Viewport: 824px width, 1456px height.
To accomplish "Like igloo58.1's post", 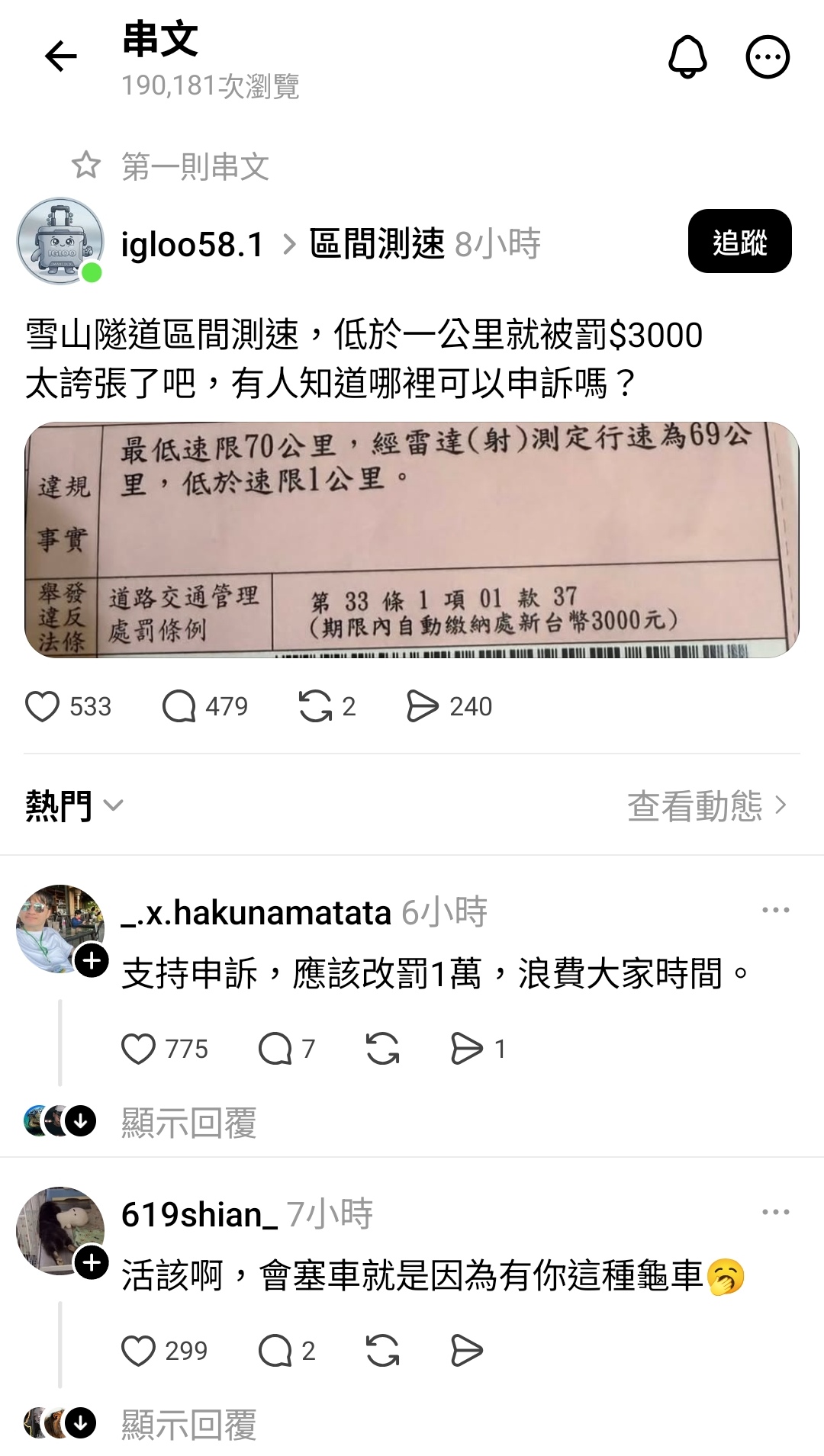I will (43, 706).
